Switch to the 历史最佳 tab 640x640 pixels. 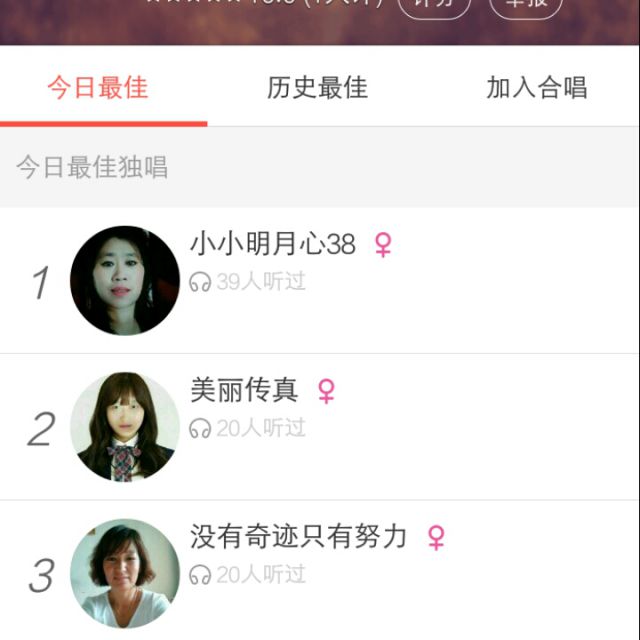[x=318, y=87]
